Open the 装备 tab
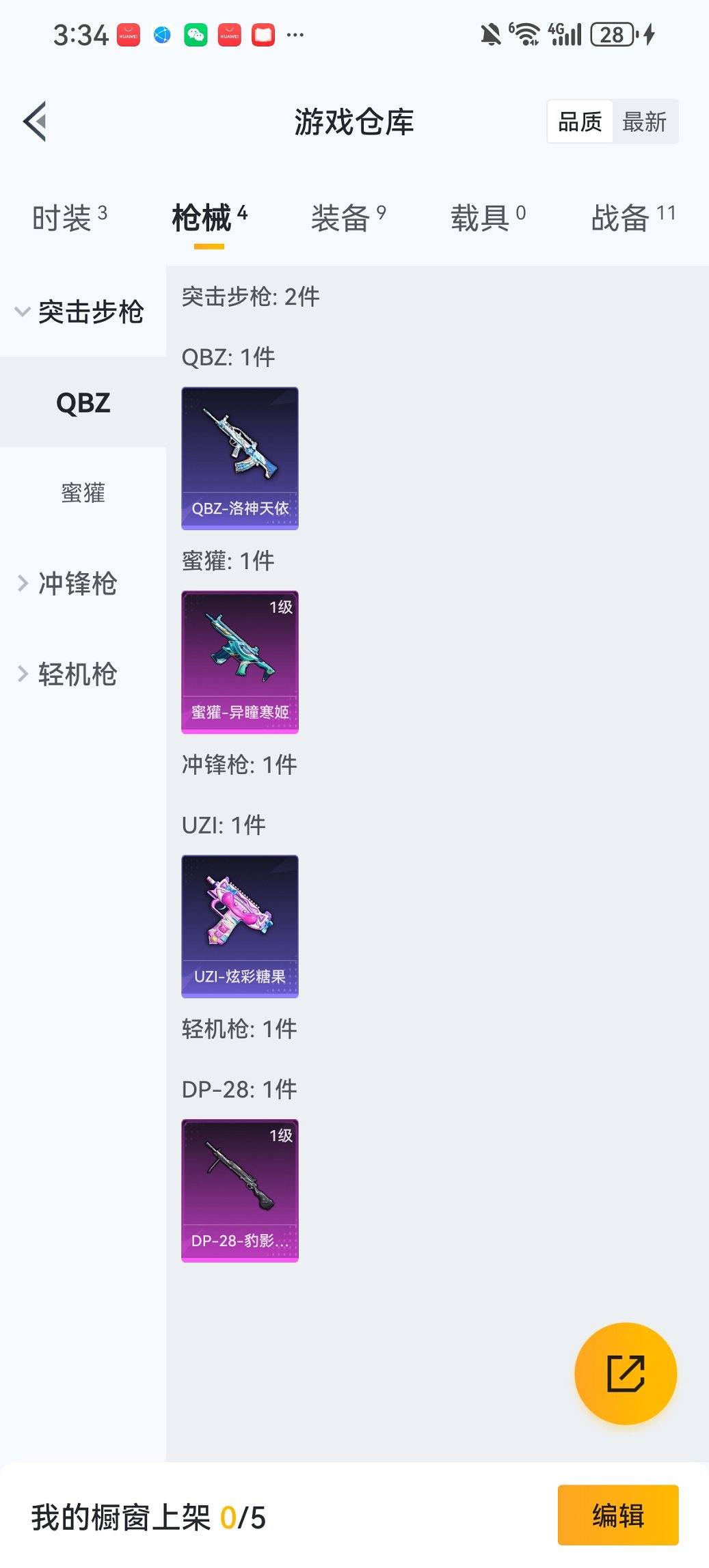Image resolution: width=709 pixels, height=1568 pixels. pyautogui.click(x=348, y=218)
